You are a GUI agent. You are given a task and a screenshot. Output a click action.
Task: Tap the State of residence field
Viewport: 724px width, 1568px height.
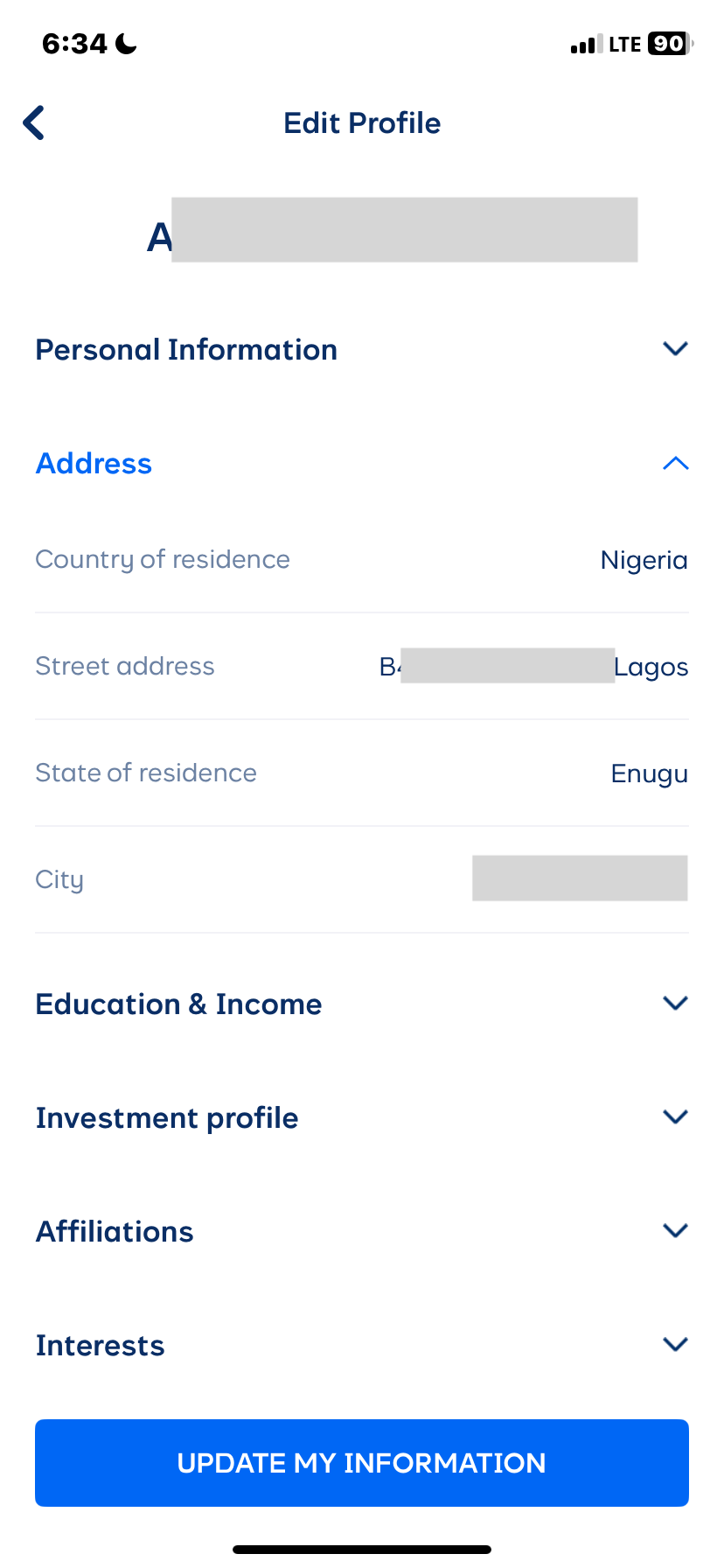145,773
